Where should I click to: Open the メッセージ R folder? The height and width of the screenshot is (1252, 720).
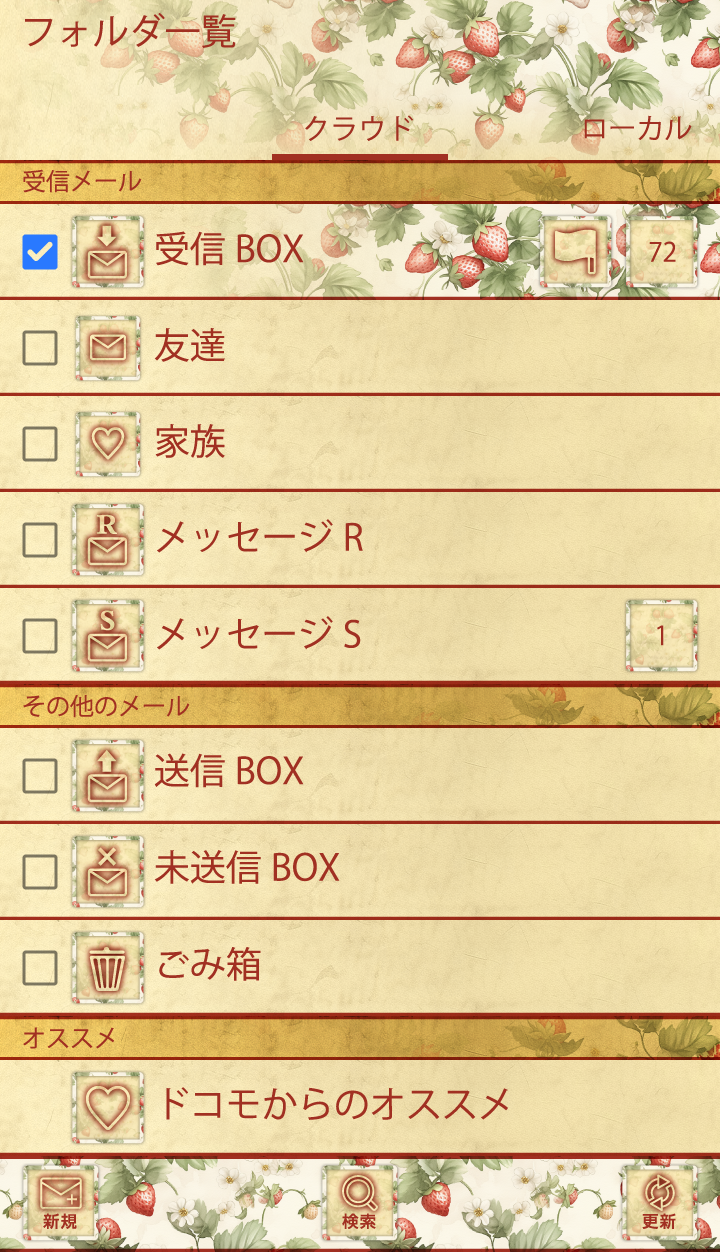point(258,539)
